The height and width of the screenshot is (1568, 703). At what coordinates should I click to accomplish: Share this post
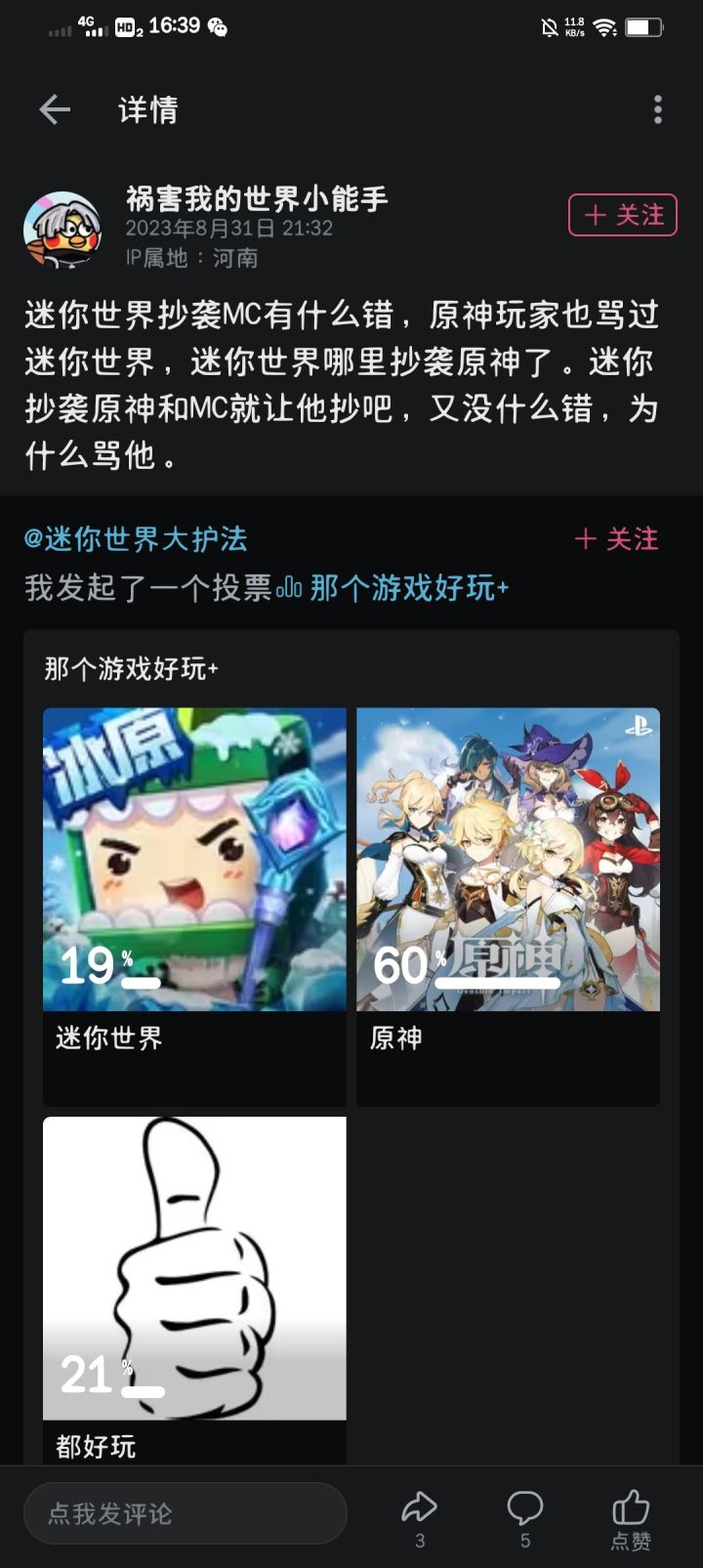[420, 1509]
